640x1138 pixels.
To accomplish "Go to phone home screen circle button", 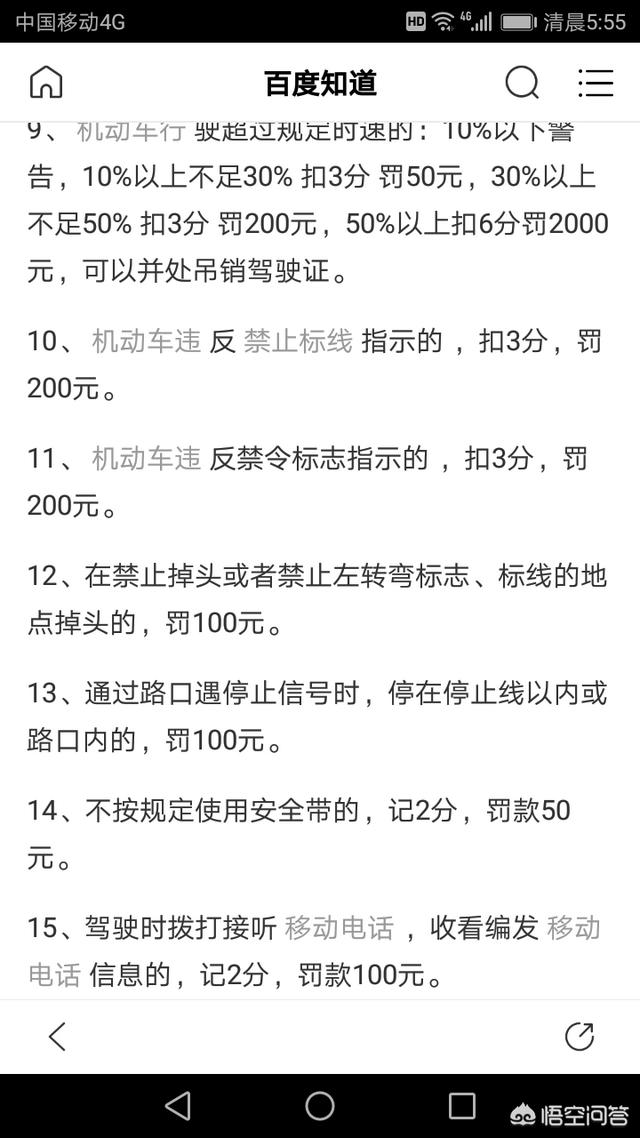I will point(320,1105).
